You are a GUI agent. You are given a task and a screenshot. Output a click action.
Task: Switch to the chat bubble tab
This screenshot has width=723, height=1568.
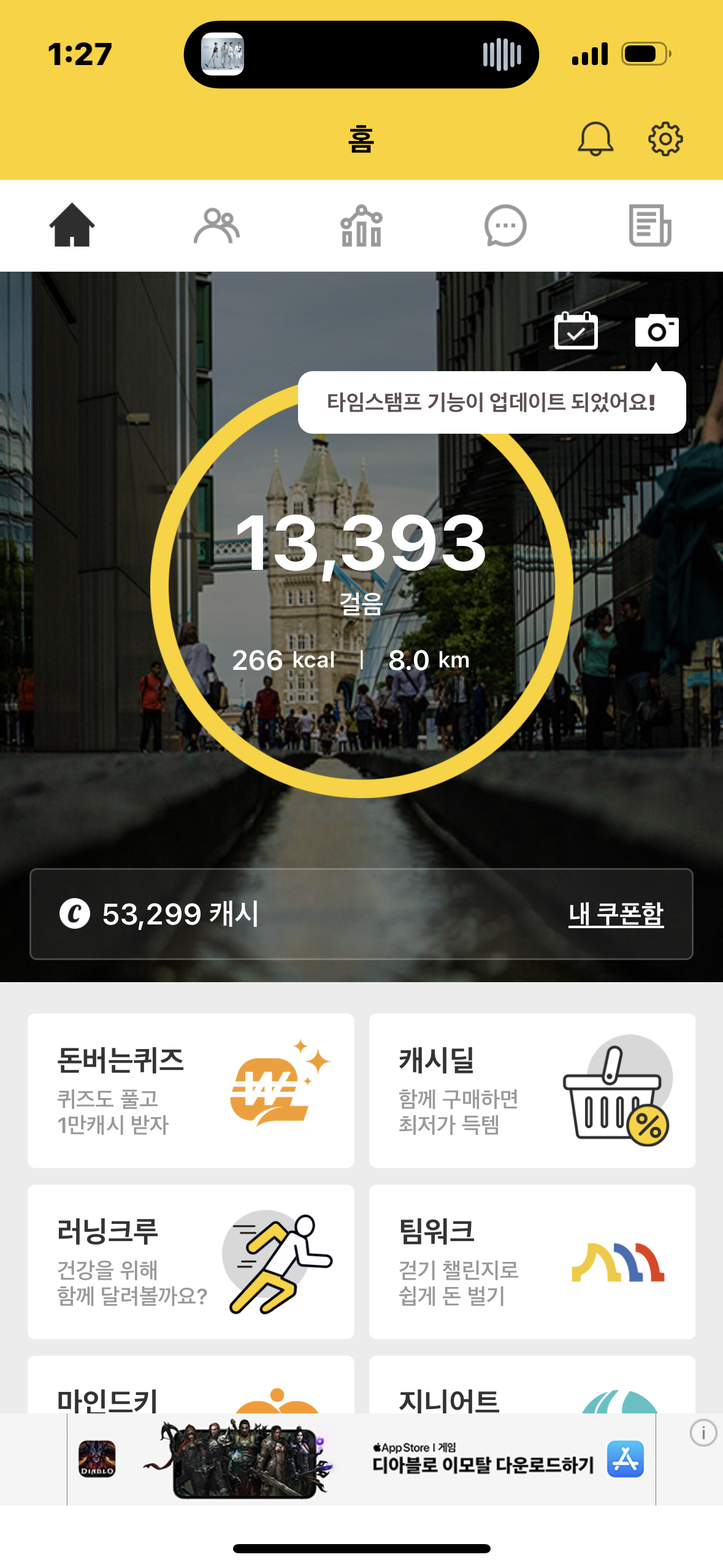(x=505, y=226)
